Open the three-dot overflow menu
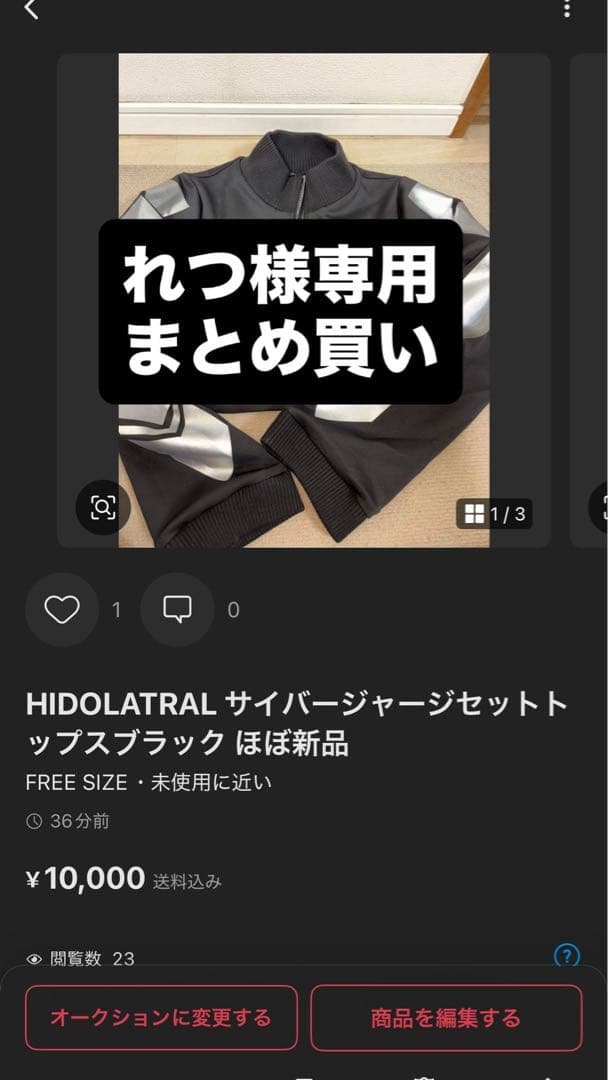The height and width of the screenshot is (1080, 608). pos(566,9)
